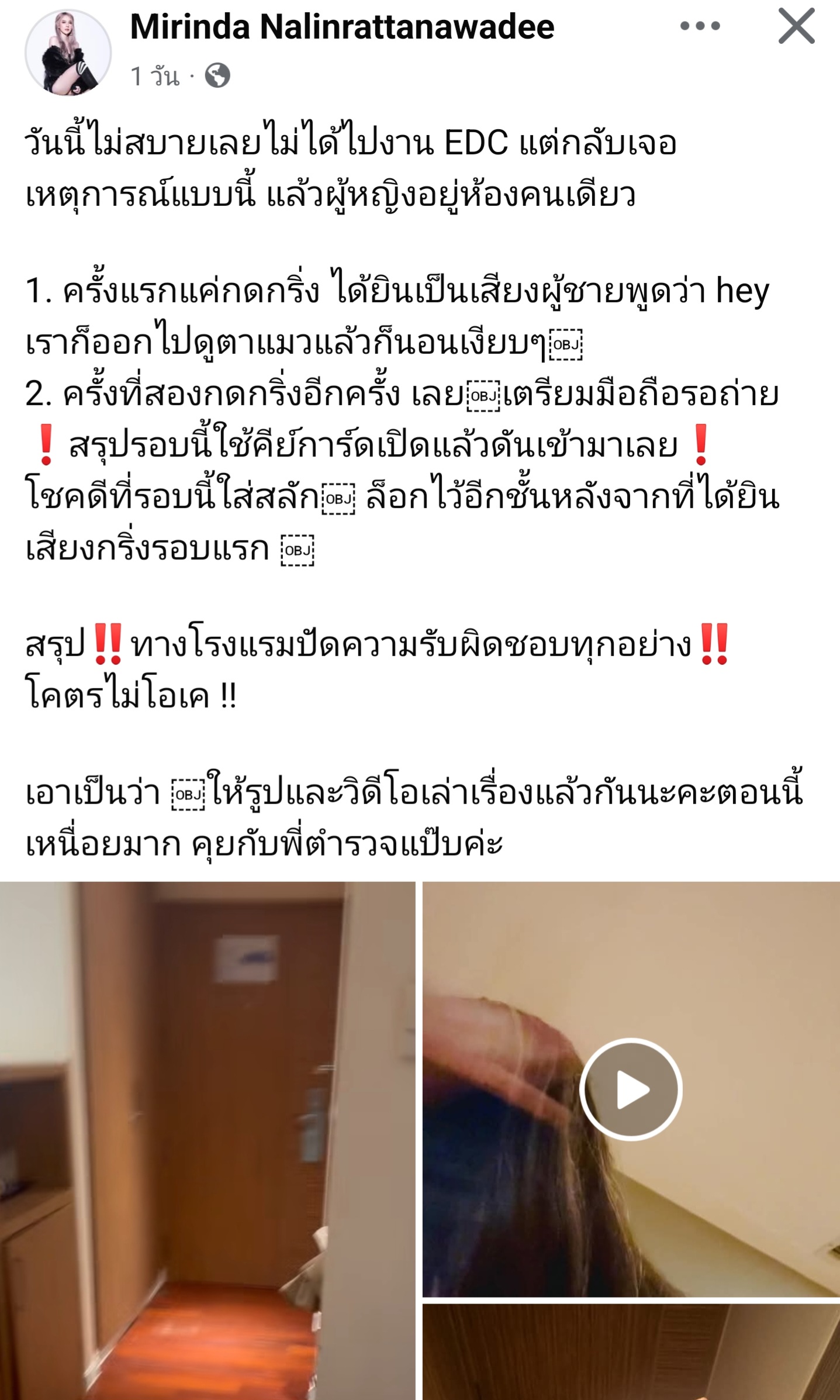This screenshot has height=1400, width=840.
Task: Open the post's three-dot options menu
Action: pos(700,26)
